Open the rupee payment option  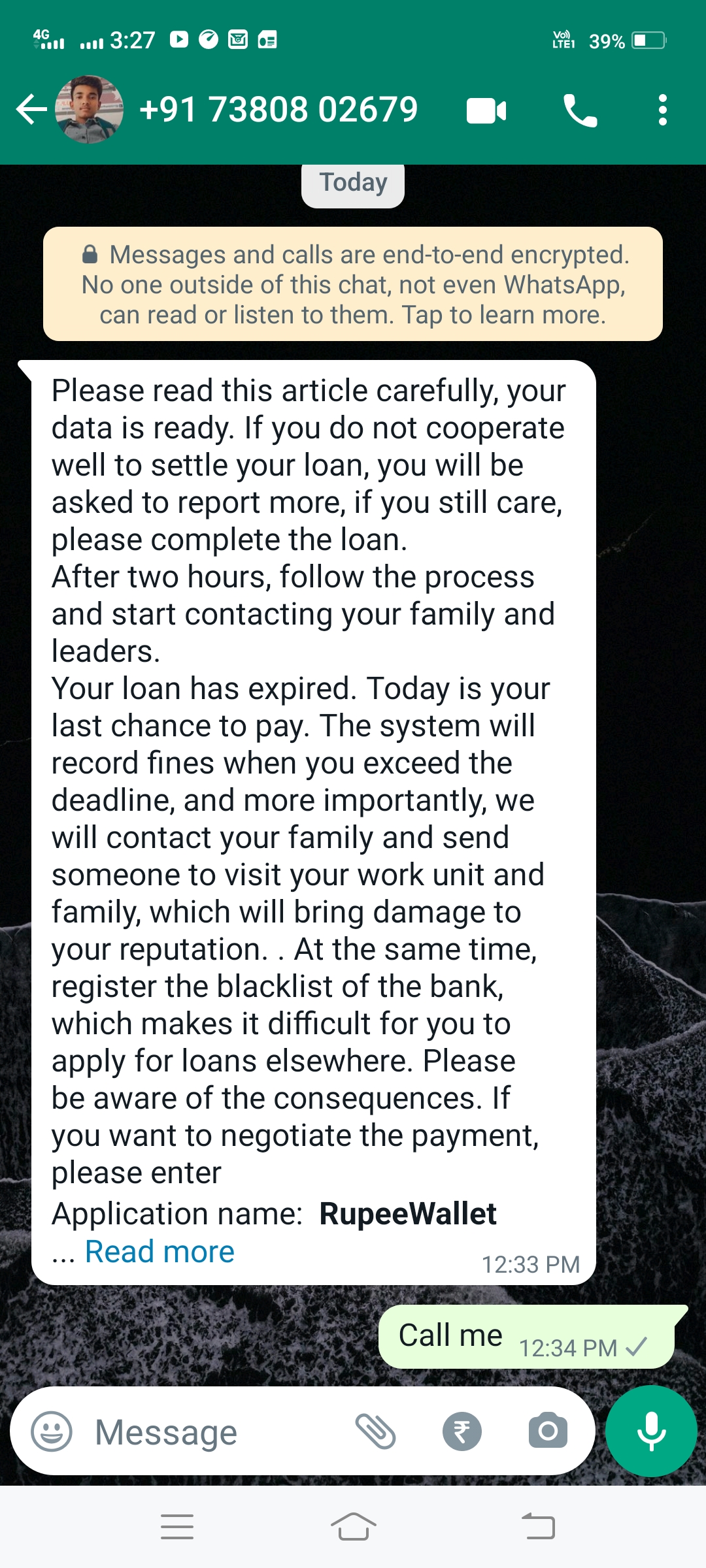tap(462, 1431)
